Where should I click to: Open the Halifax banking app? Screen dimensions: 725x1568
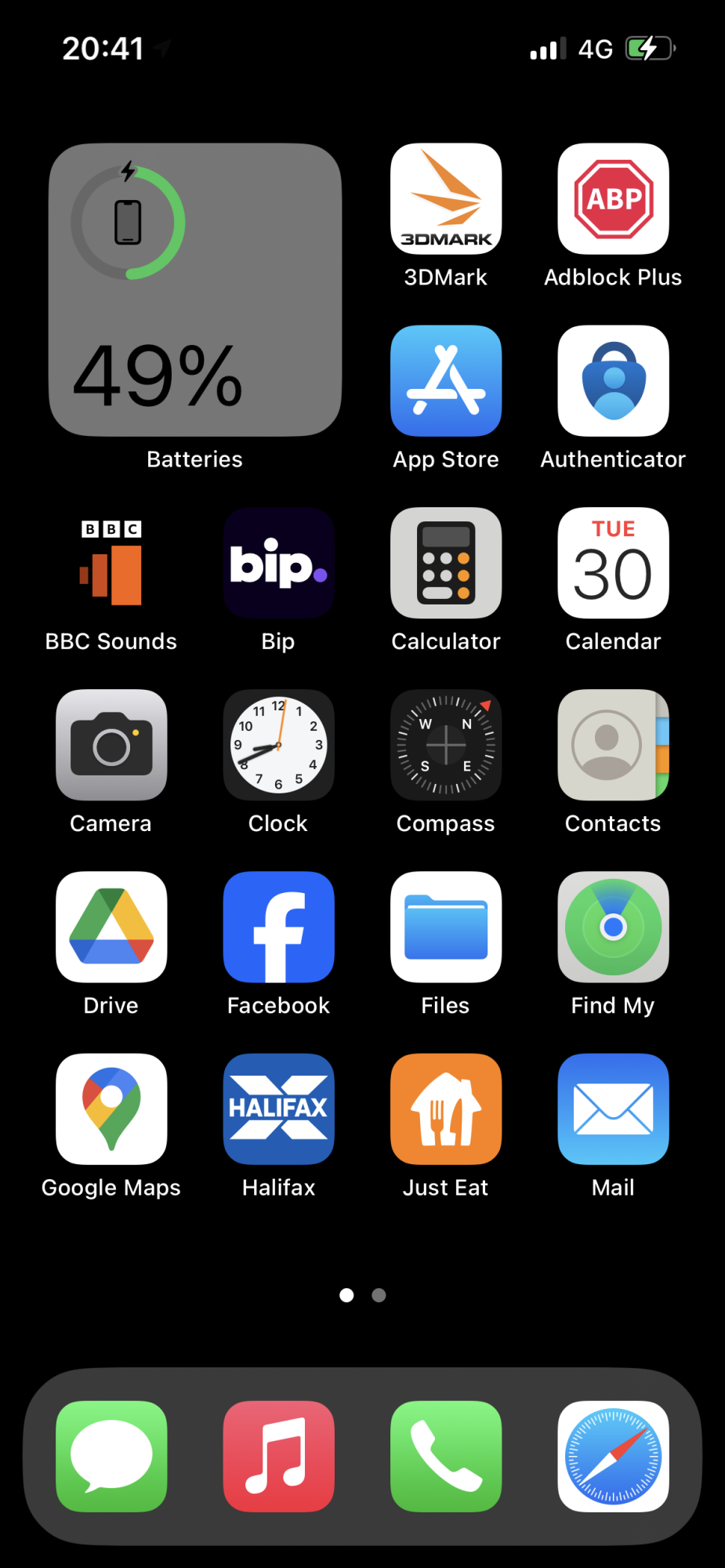tap(278, 1109)
